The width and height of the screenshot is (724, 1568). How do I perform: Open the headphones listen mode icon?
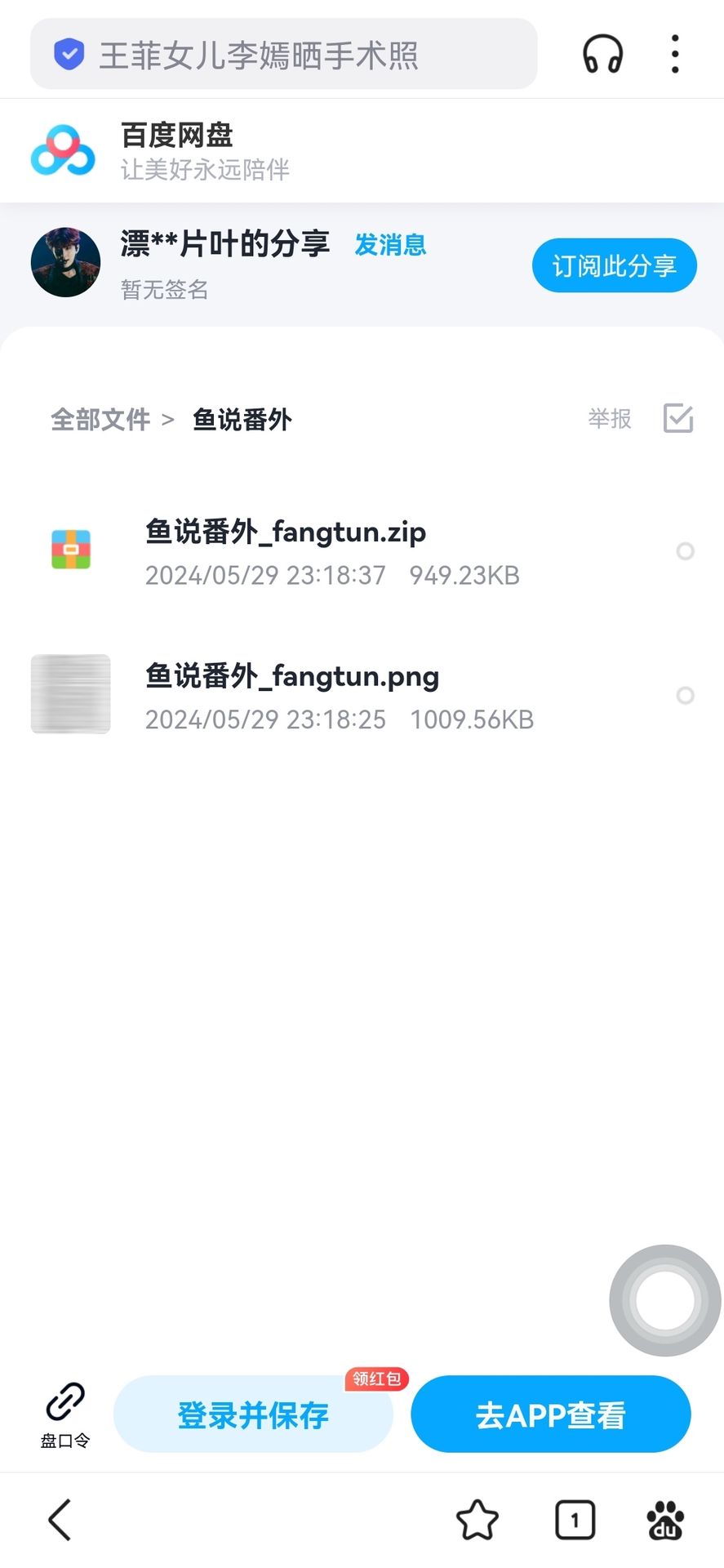coord(602,55)
